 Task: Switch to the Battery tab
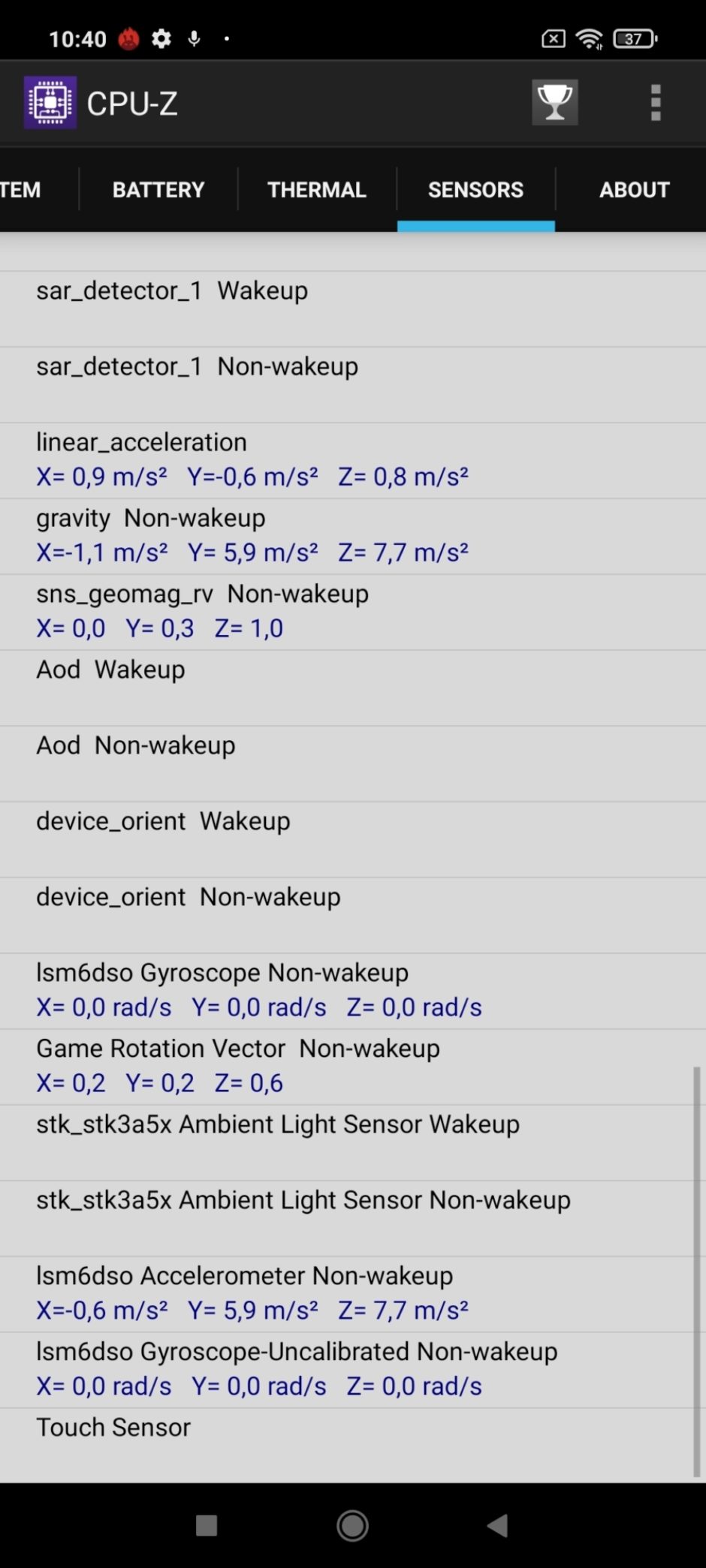pyautogui.click(x=158, y=189)
